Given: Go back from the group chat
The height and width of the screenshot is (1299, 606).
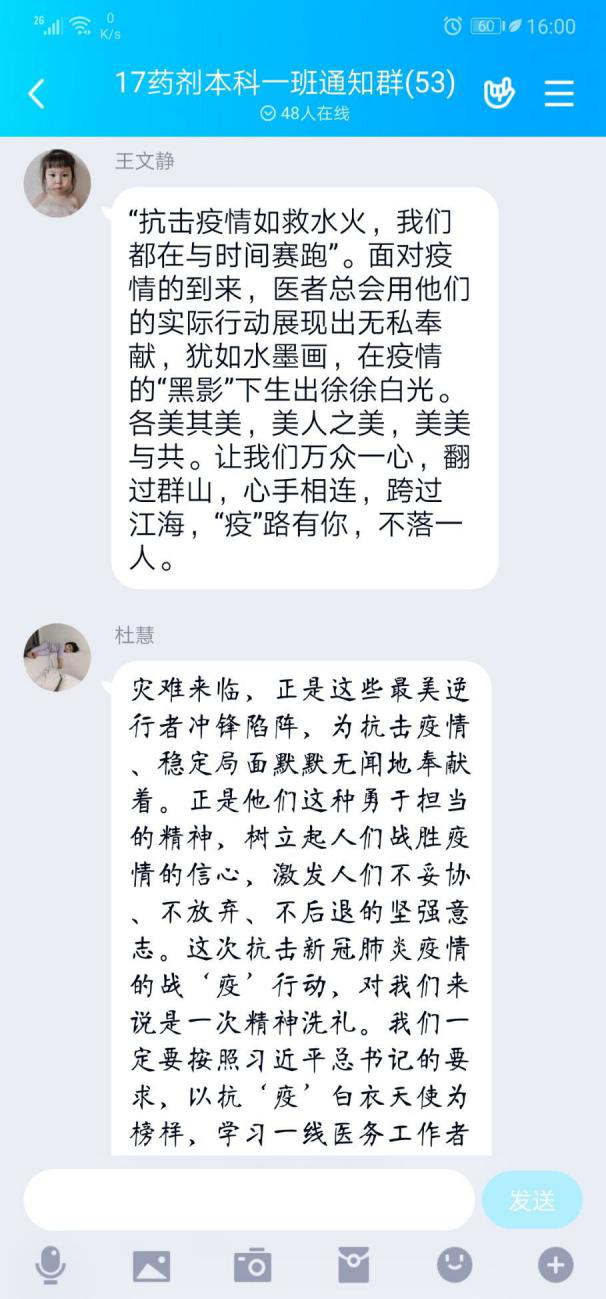Looking at the screenshot, I should [37, 94].
